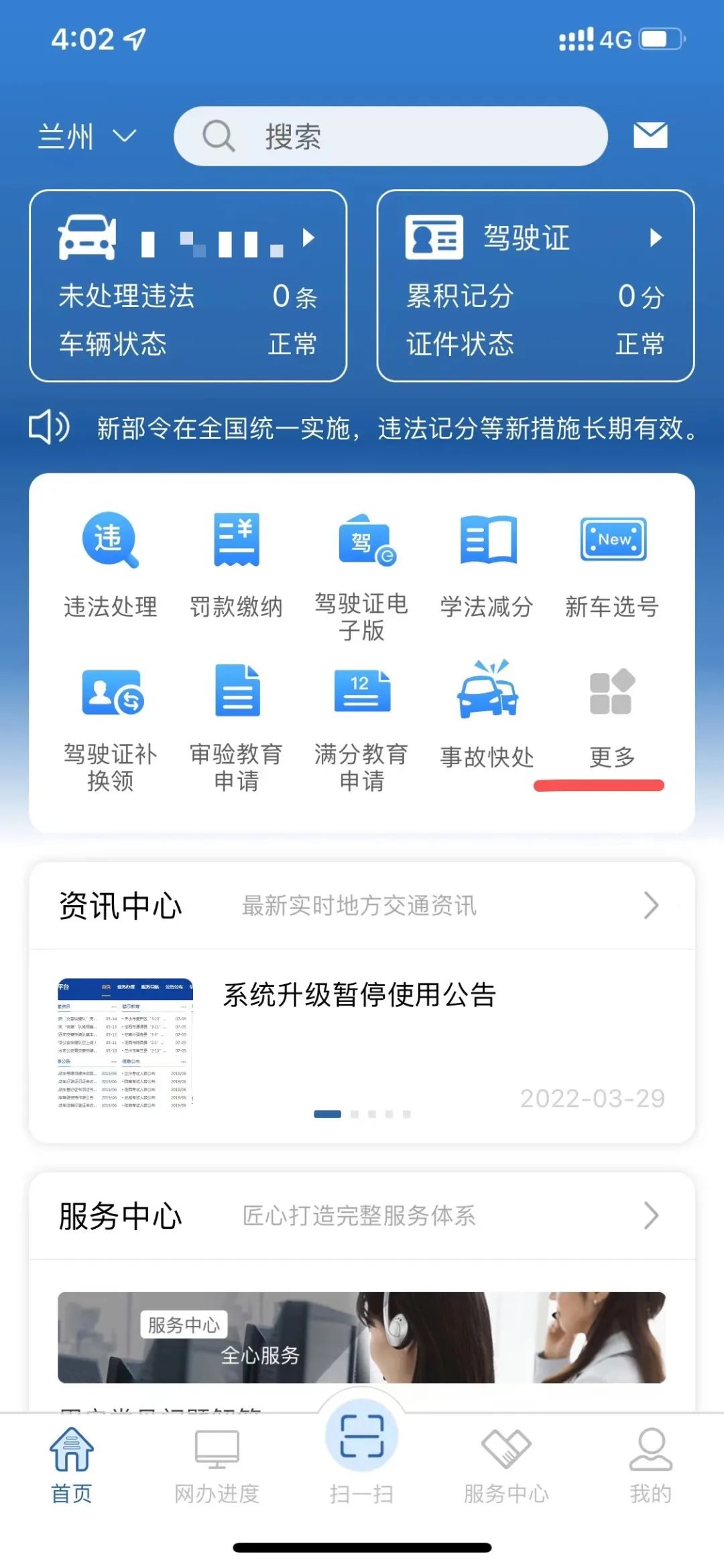
Task: Open 罚款缴纳 fine payment
Action: (x=236, y=564)
